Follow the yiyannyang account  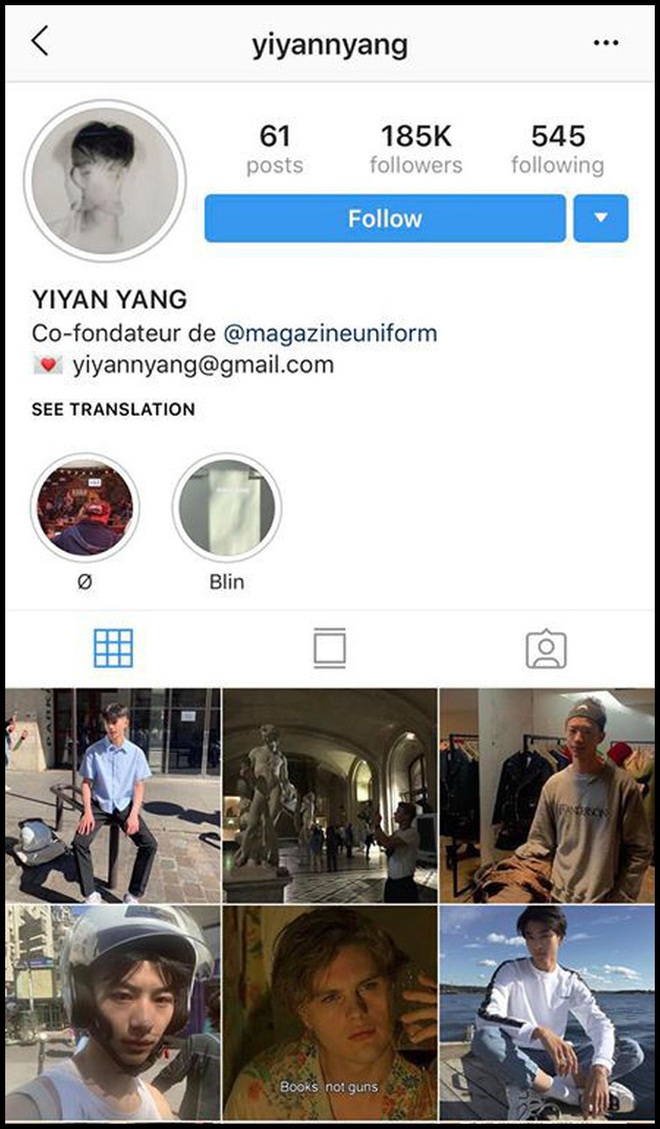click(x=385, y=218)
